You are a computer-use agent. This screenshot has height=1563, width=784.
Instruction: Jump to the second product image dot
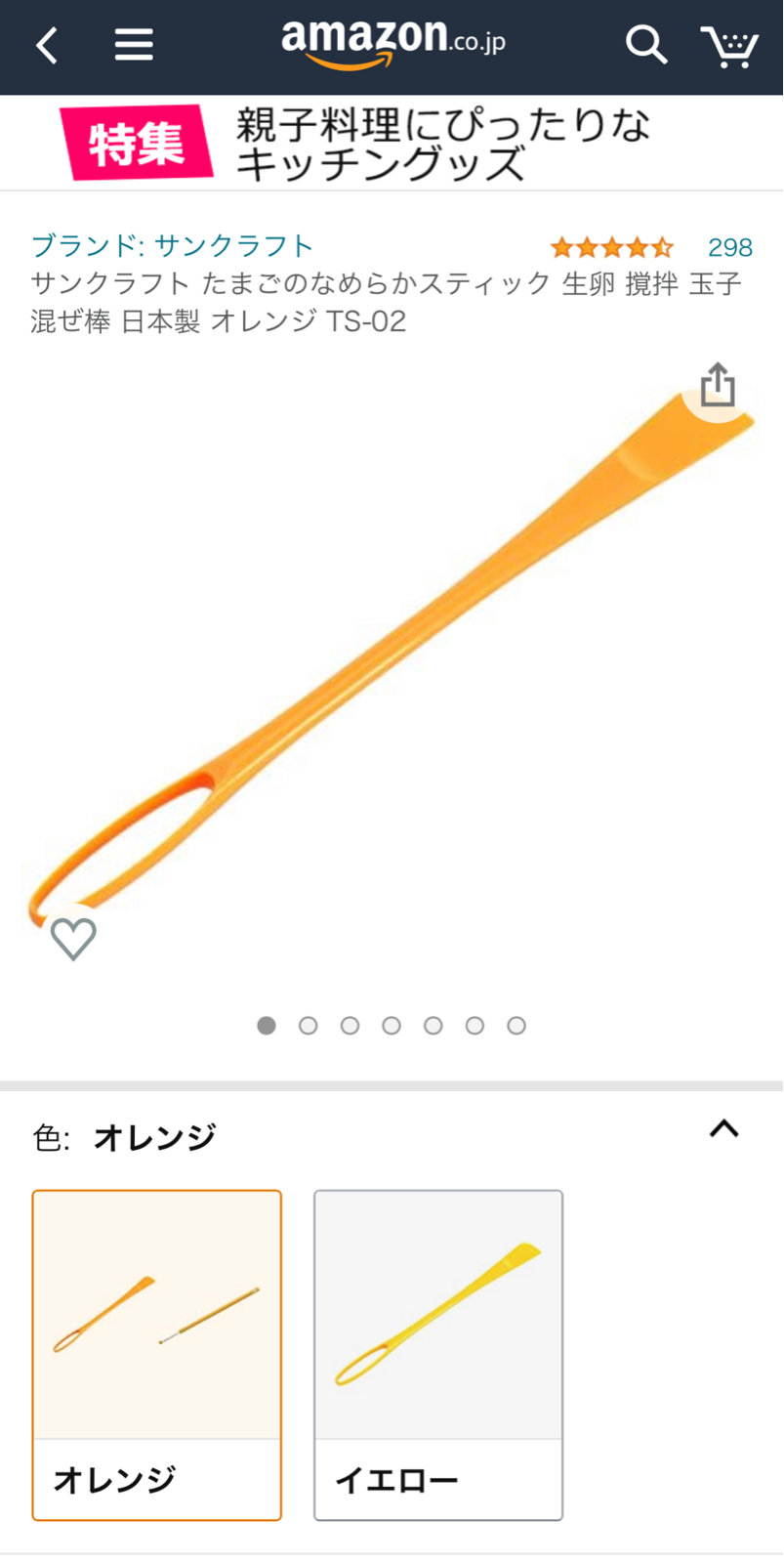click(x=309, y=1026)
